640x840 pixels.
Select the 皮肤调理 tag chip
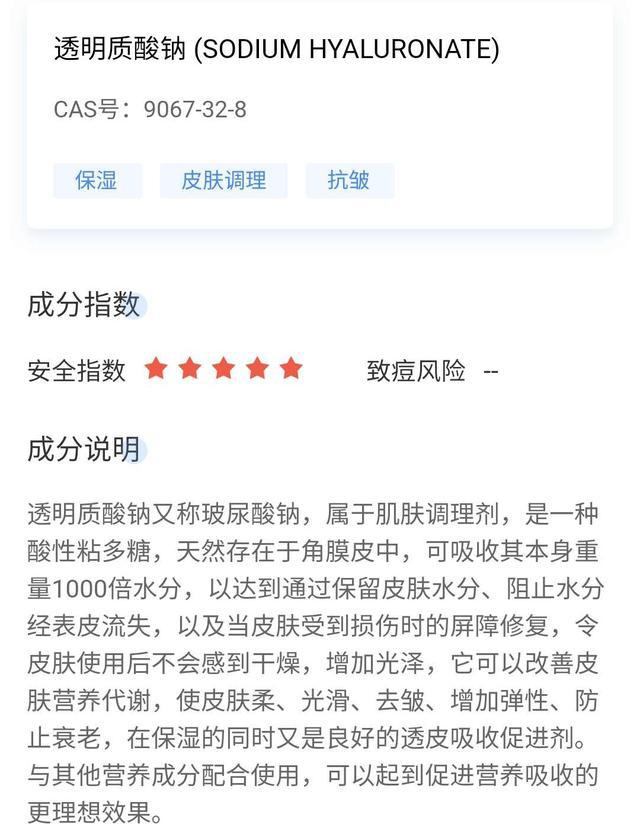(x=223, y=181)
